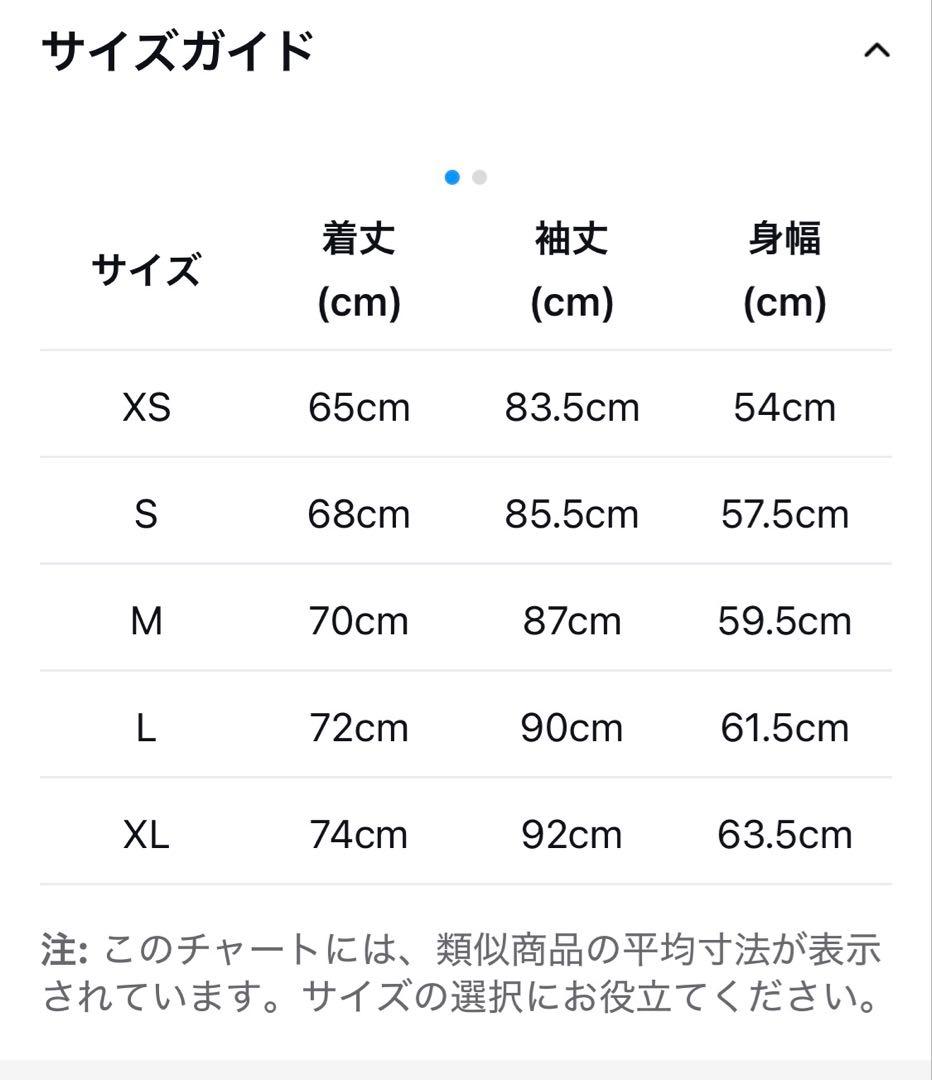Screen dimensions: 932x1080
Task: Click the 92cm value for XL
Action: (x=572, y=833)
